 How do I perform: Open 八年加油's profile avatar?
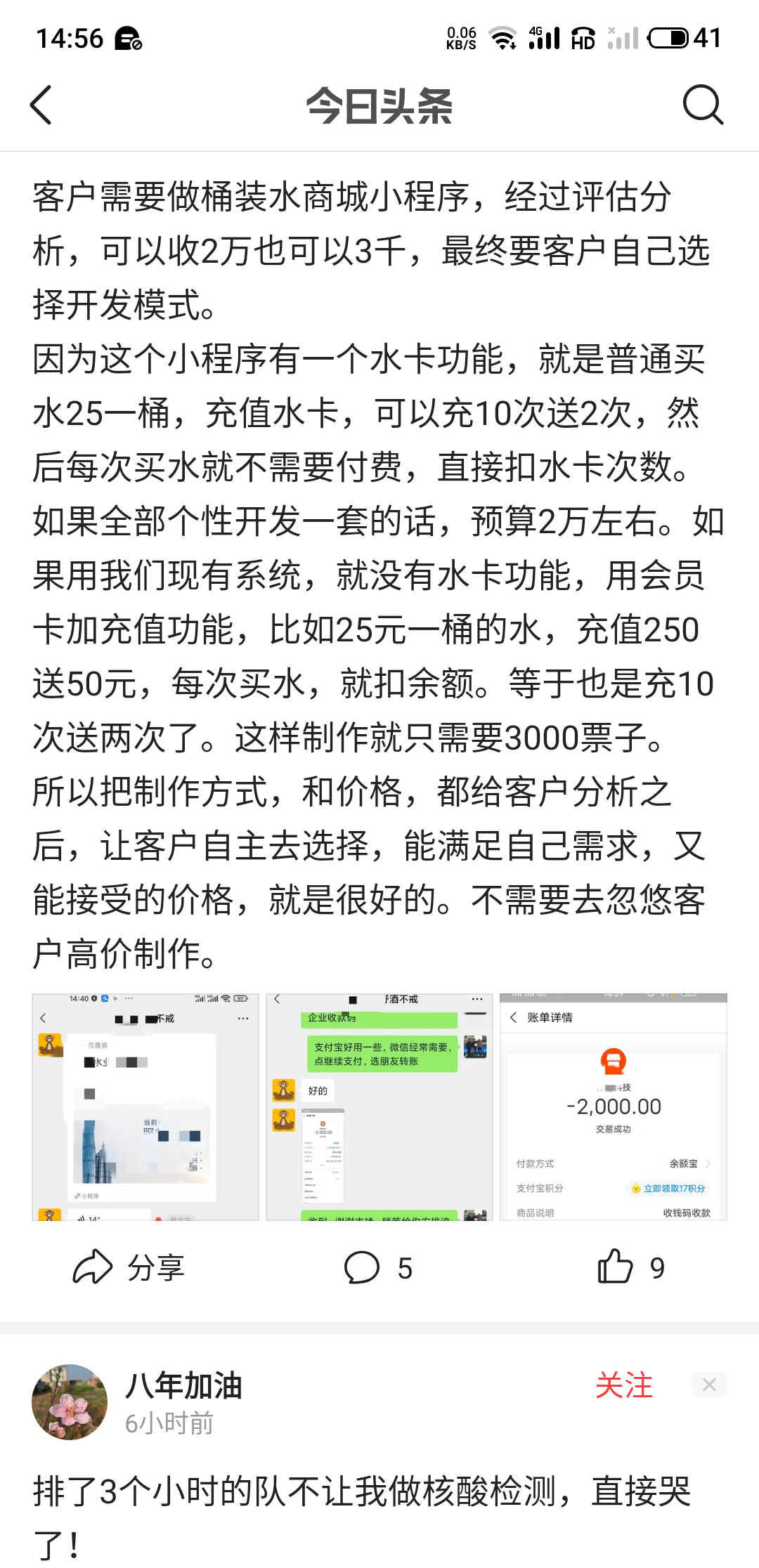click(x=70, y=1402)
